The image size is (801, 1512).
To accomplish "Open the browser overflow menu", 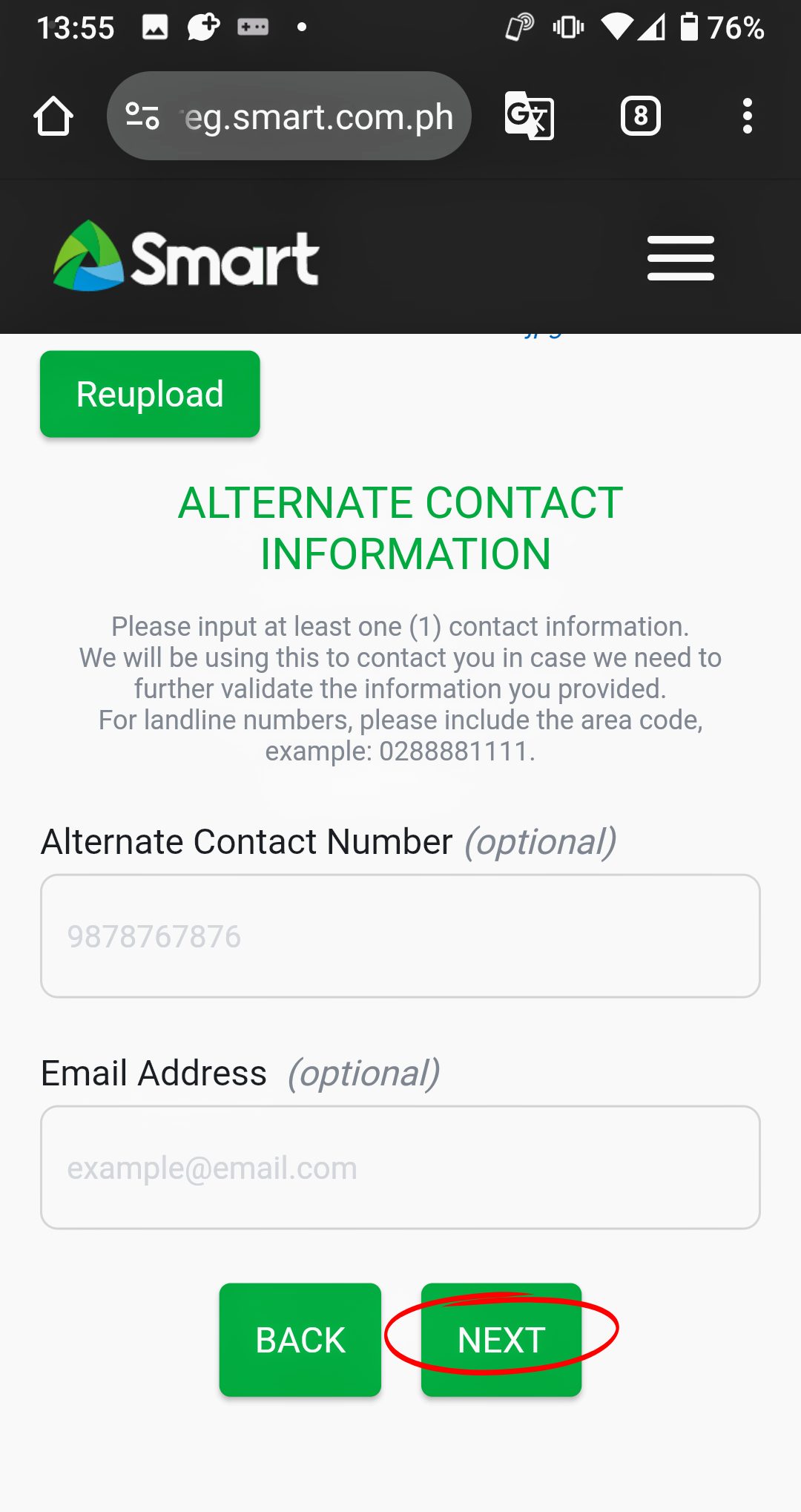I will 747,116.
